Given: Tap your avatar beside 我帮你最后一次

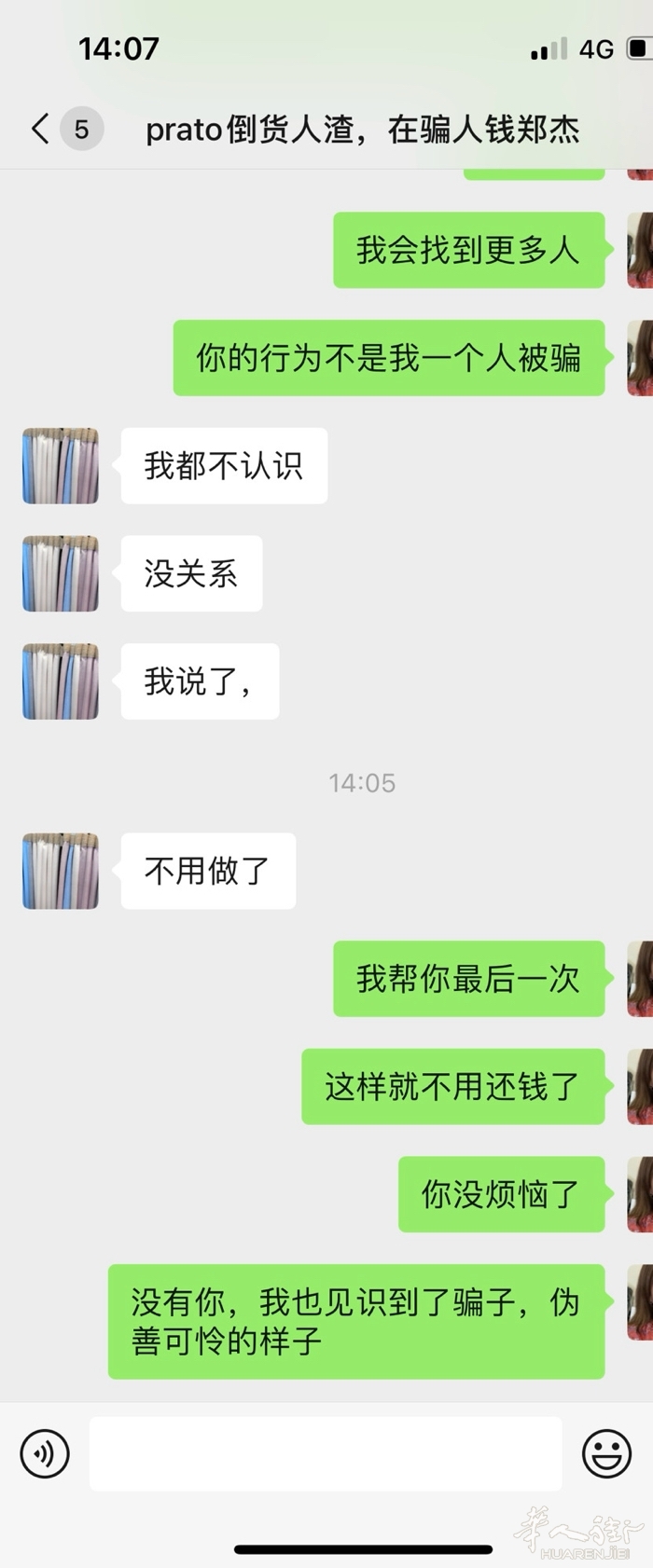Looking at the screenshot, I should pos(640,979).
